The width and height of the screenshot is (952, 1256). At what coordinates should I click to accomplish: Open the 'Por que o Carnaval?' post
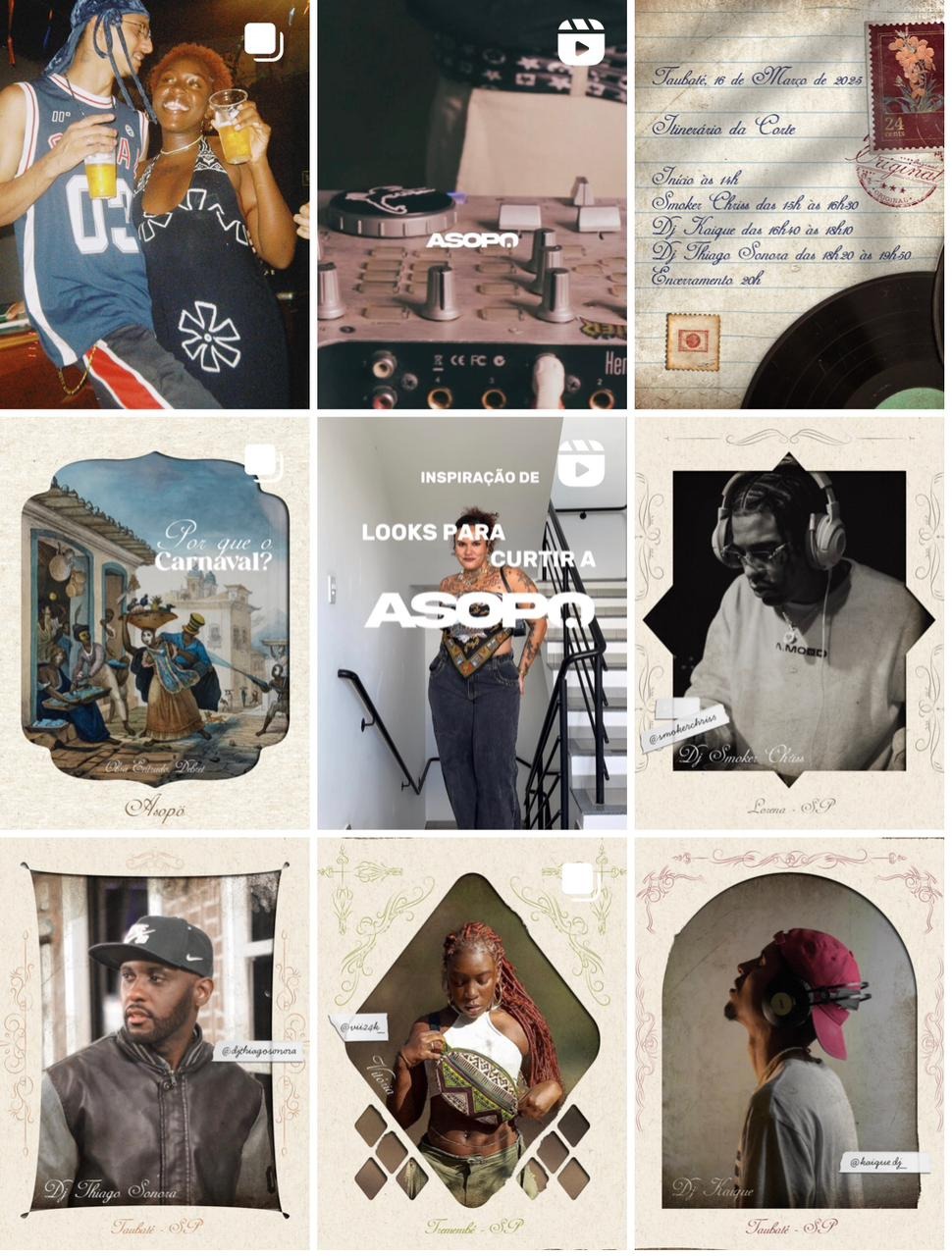tap(154, 623)
